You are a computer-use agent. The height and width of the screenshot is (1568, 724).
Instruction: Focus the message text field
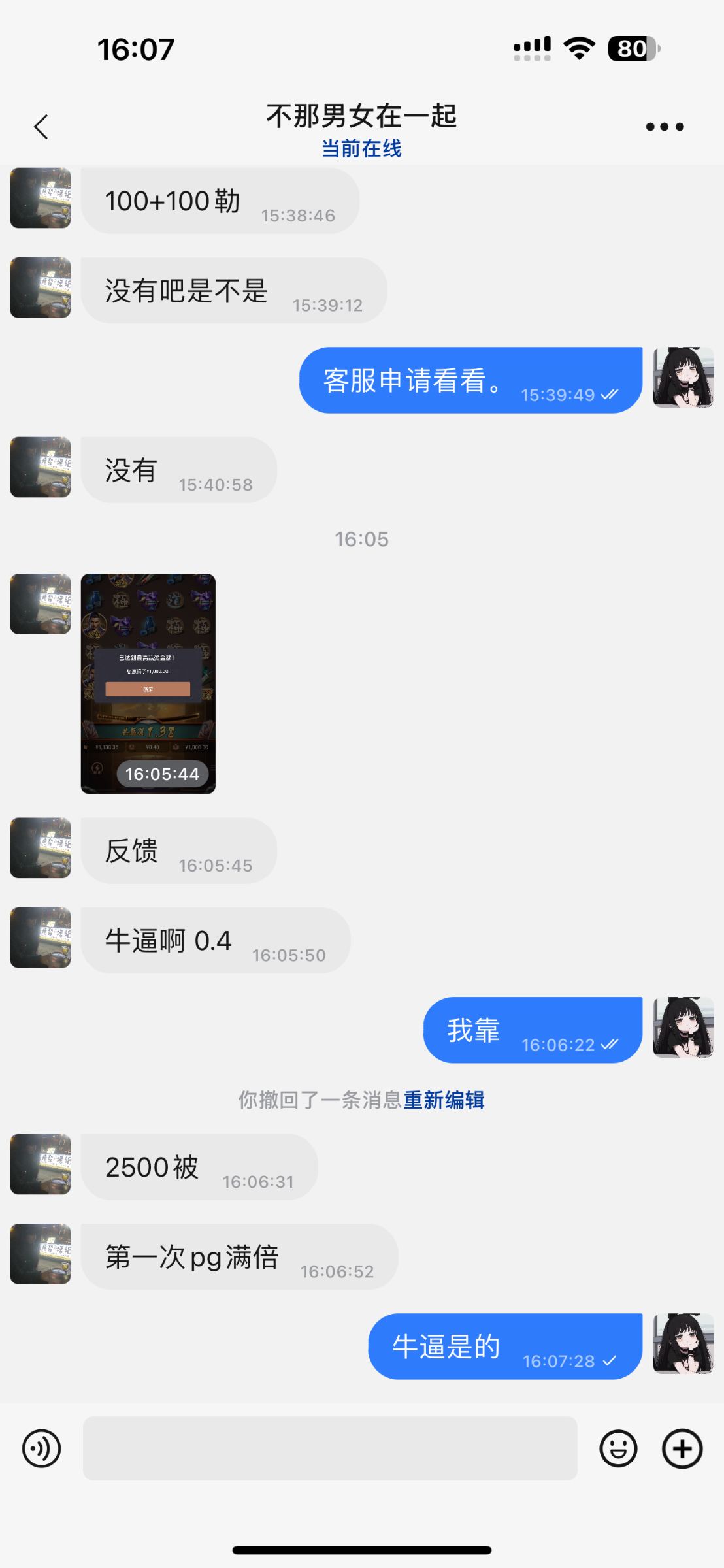point(330,1448)
